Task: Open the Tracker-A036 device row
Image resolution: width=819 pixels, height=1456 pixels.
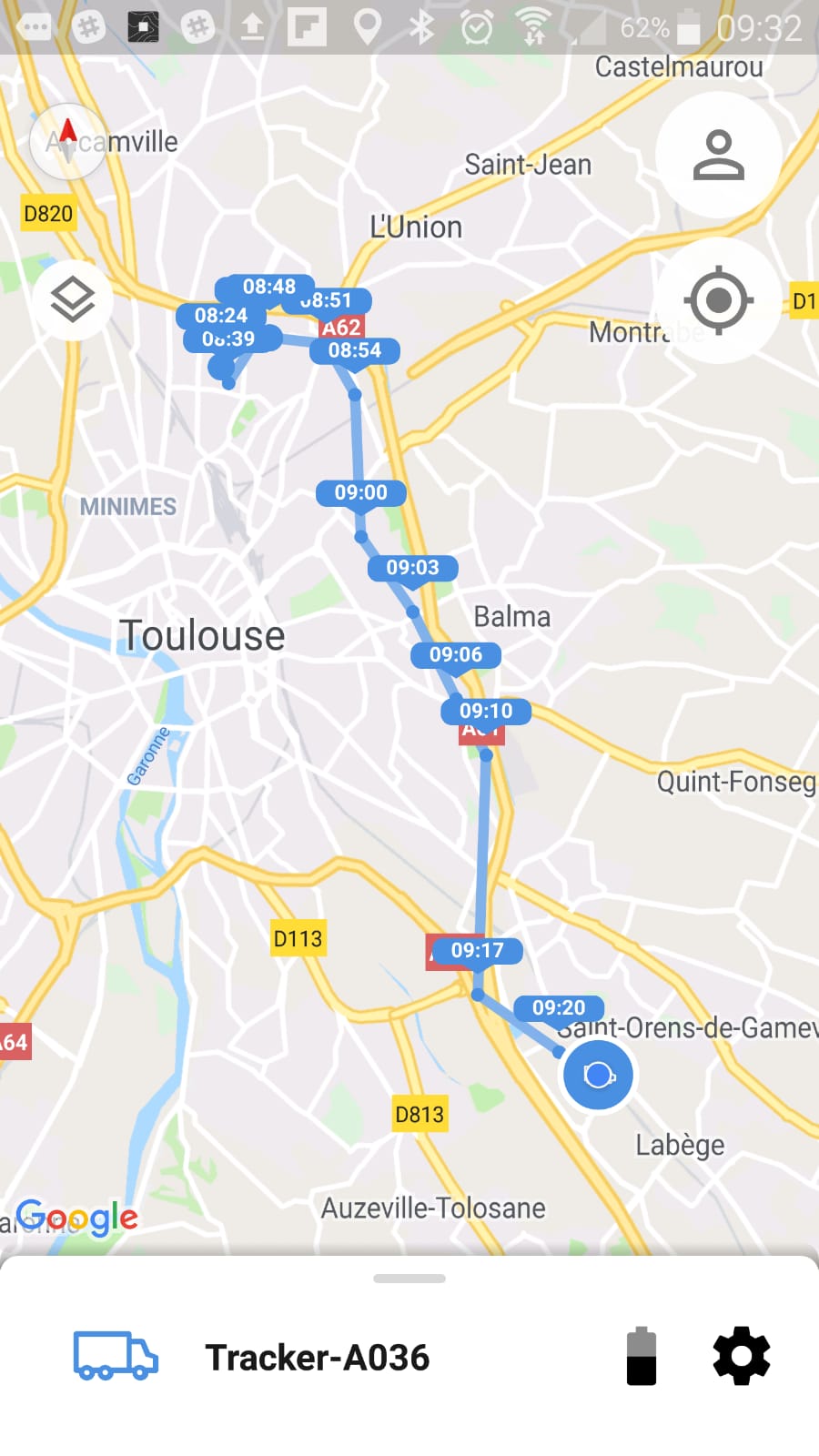Action: click(x=409, y=1357)
